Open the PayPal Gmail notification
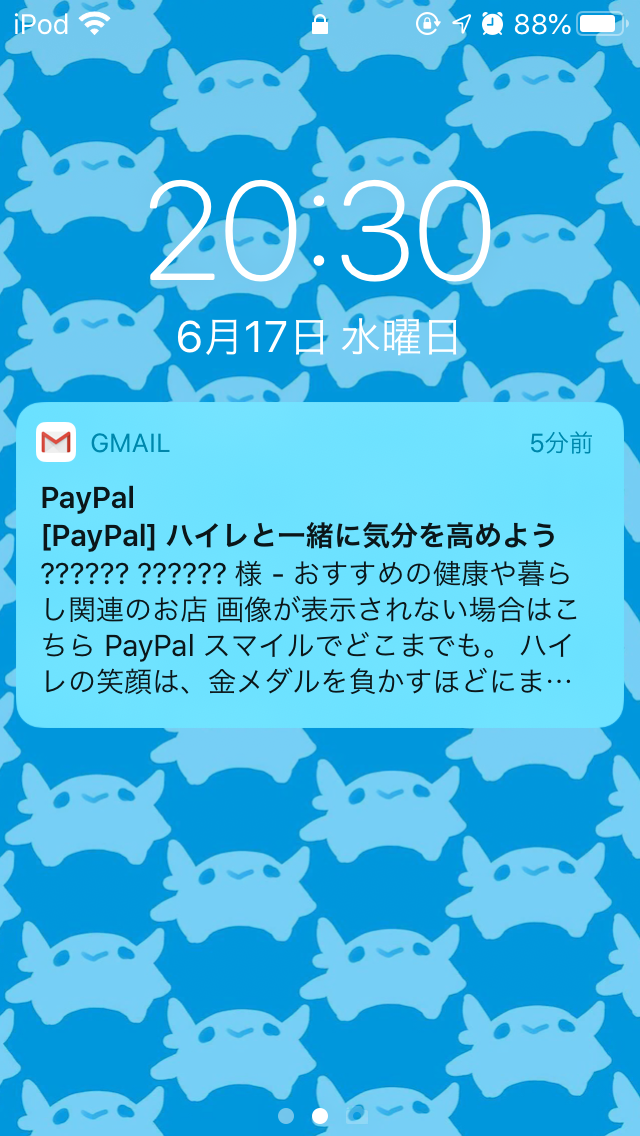 pyautogui.click(x=320, y=565)
